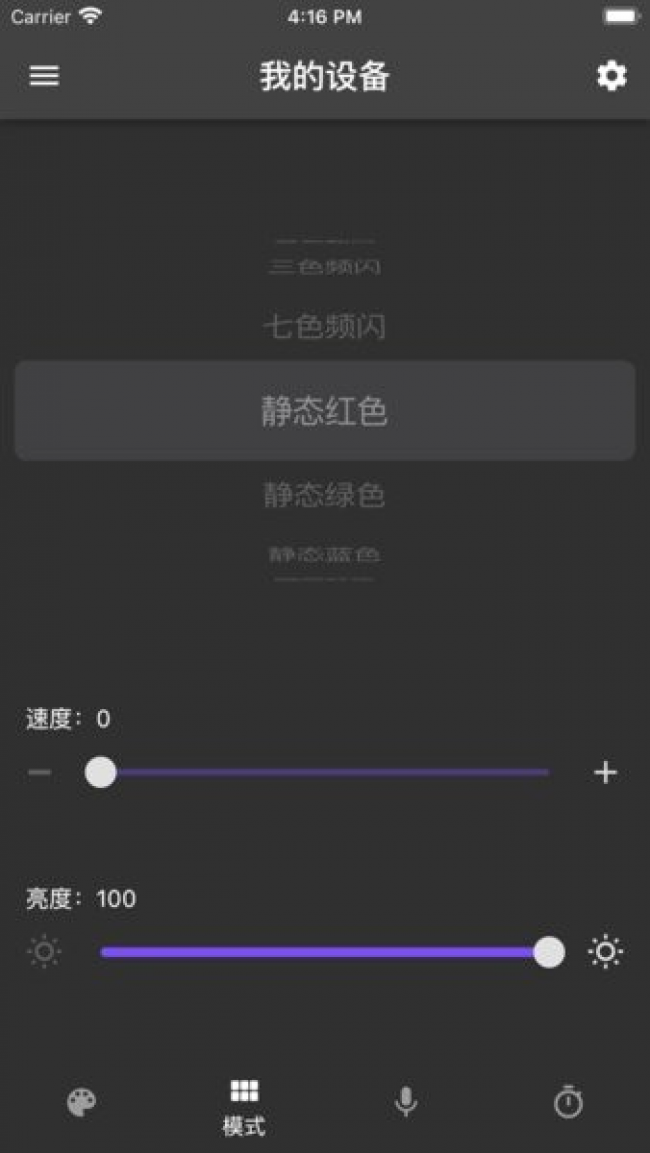The width and height of the screenshot is (650, 1153).
Task: Increase speed with the plus button
Action: (x=605, y=773)
